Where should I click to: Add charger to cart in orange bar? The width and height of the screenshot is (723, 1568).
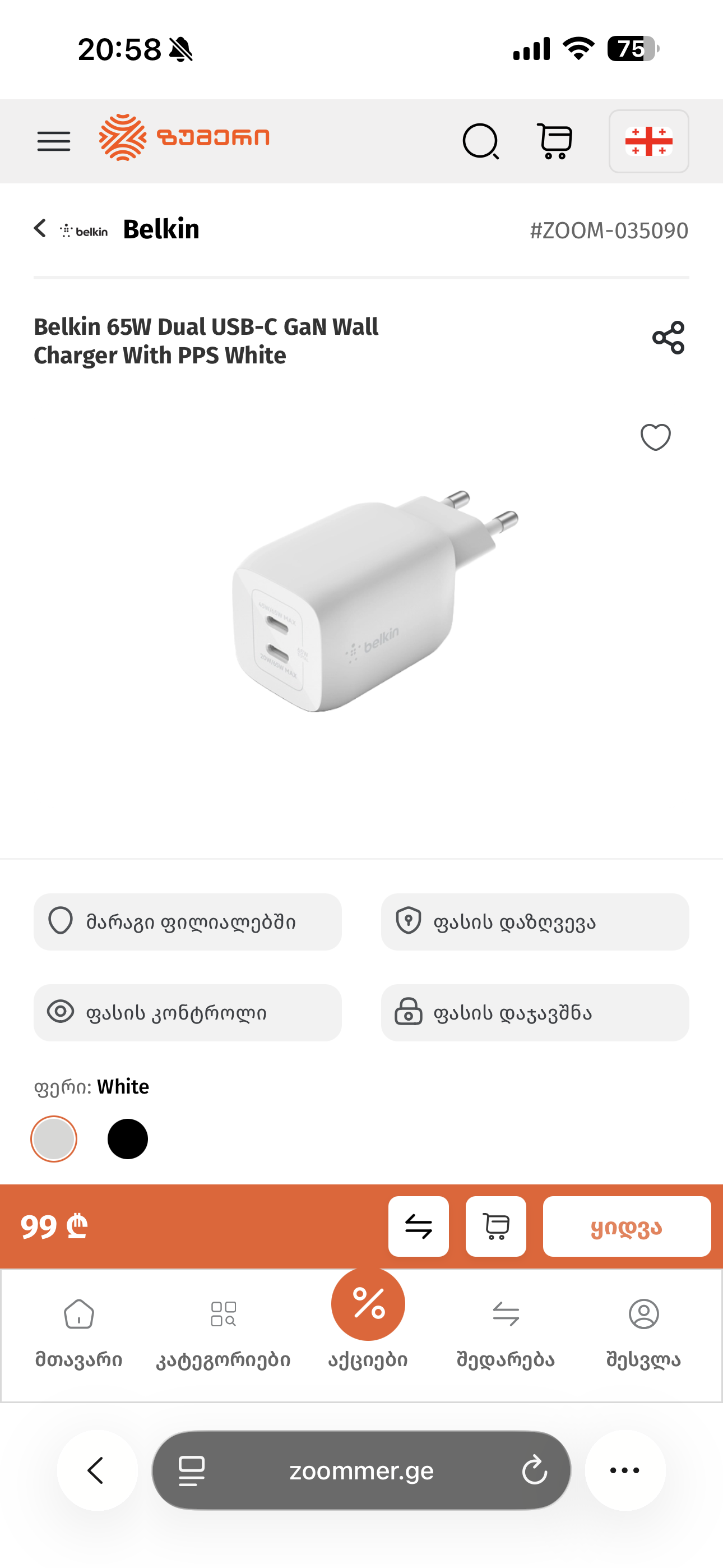(495, 1226)
